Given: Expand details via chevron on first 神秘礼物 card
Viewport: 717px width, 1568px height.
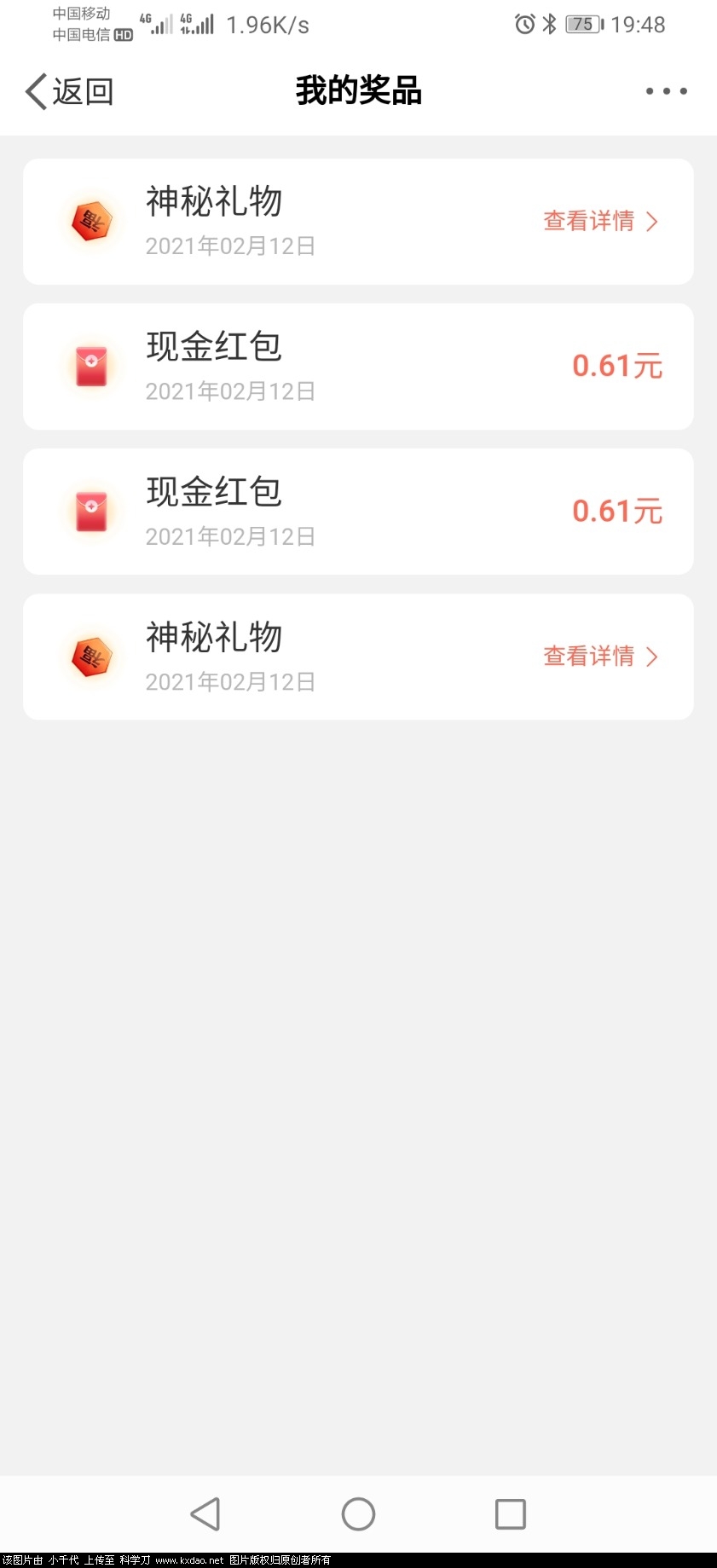Looking at the screenshot, I should pos(652,220).
